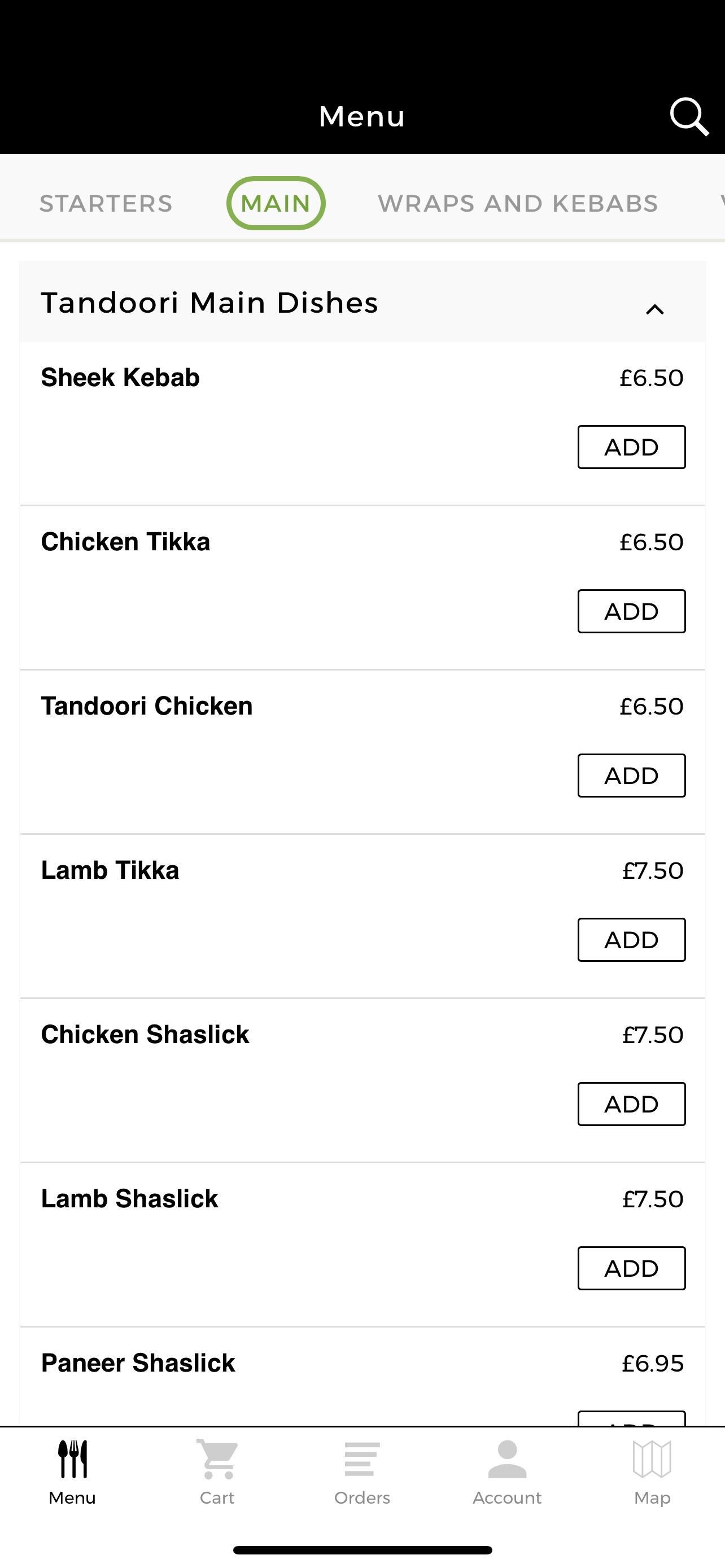Add Tandoori Chicken to the order

tap(631, 776)
